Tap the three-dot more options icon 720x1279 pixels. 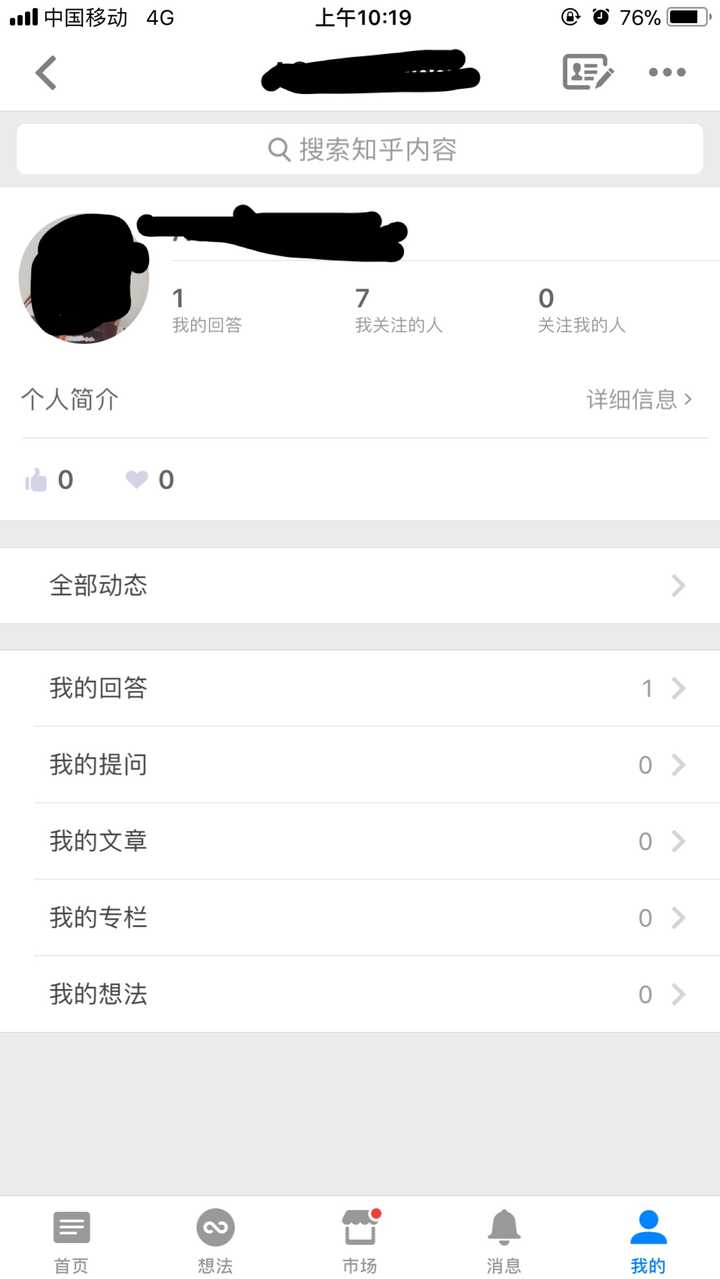tap(666, 72)
